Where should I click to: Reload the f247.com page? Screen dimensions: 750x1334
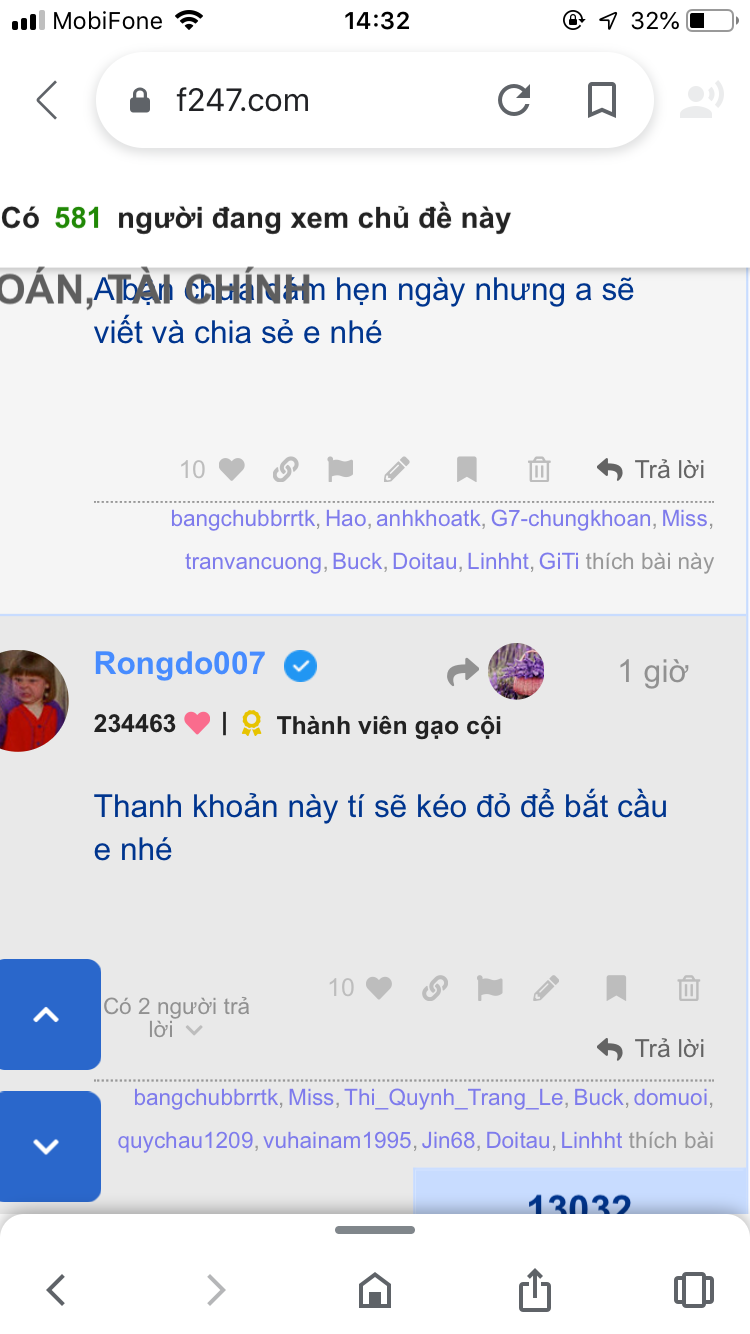point(514,100)
